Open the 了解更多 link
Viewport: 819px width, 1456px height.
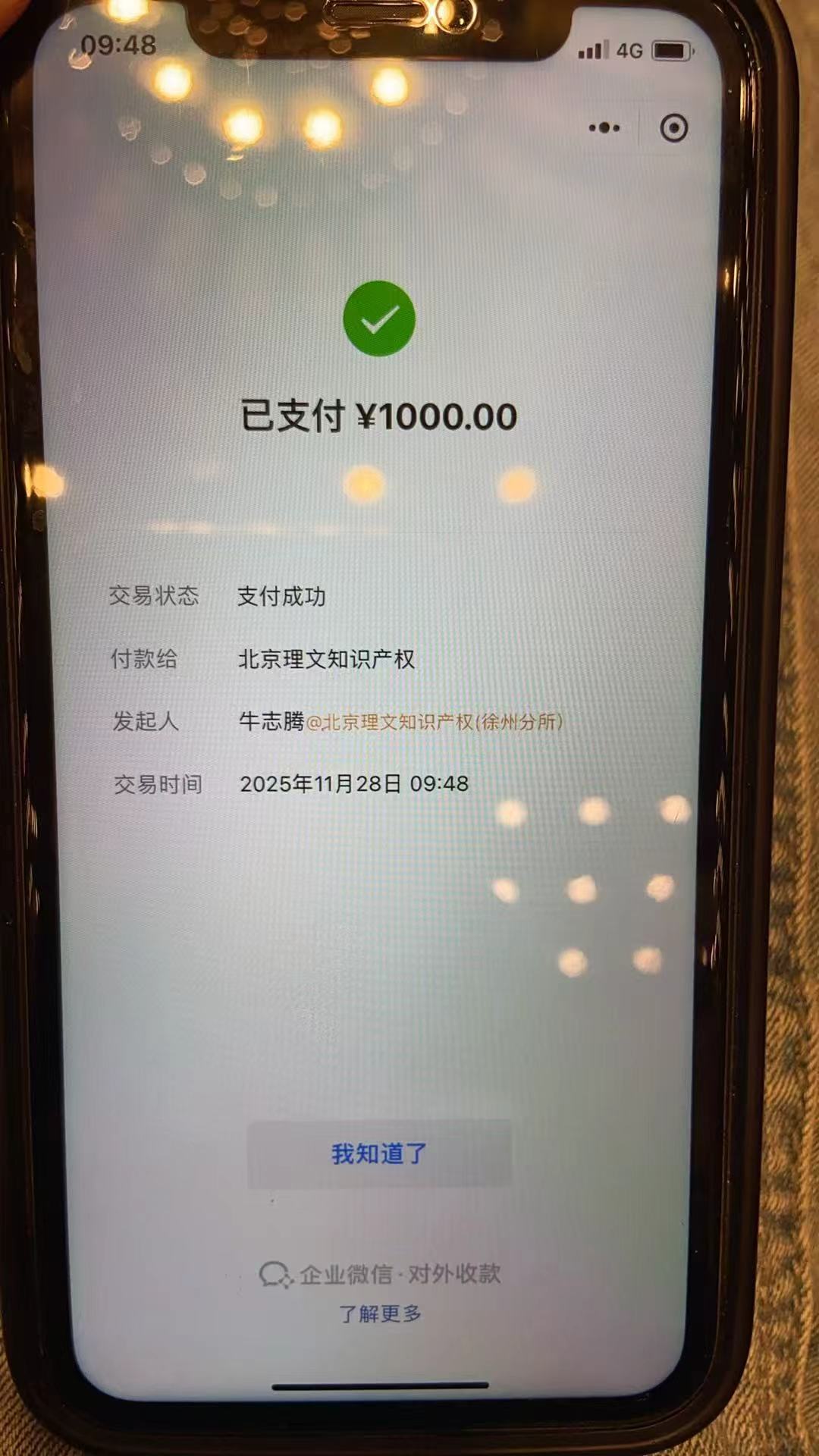coord(380,1313)
